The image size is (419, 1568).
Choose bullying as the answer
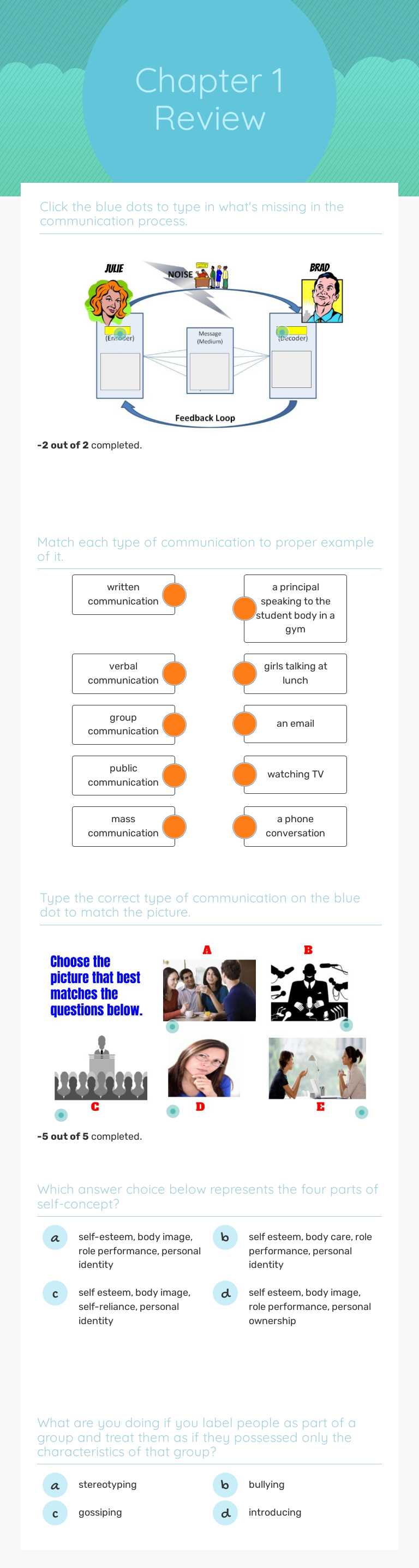pos(225,1485)
